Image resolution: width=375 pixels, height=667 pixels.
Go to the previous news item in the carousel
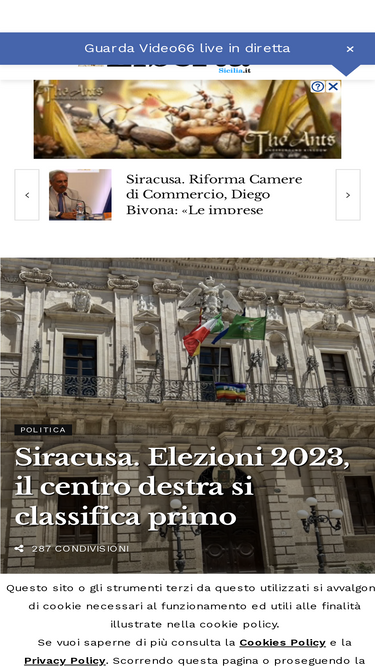27,195
